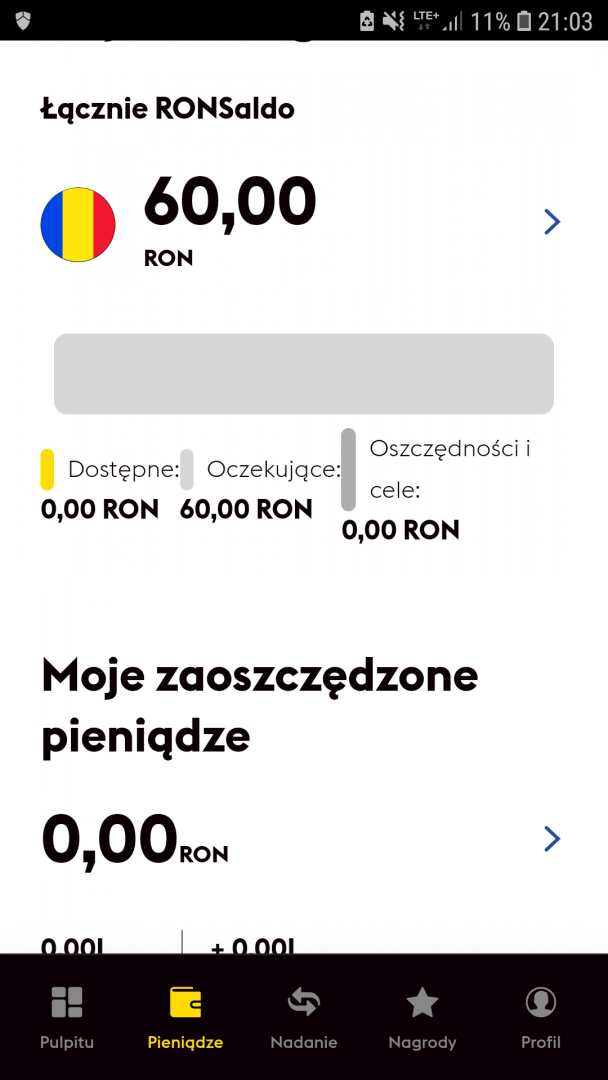Open the 60,00 RON balance details chevron
This screenshot has height=1080, width=608.
tap(551, 222)
